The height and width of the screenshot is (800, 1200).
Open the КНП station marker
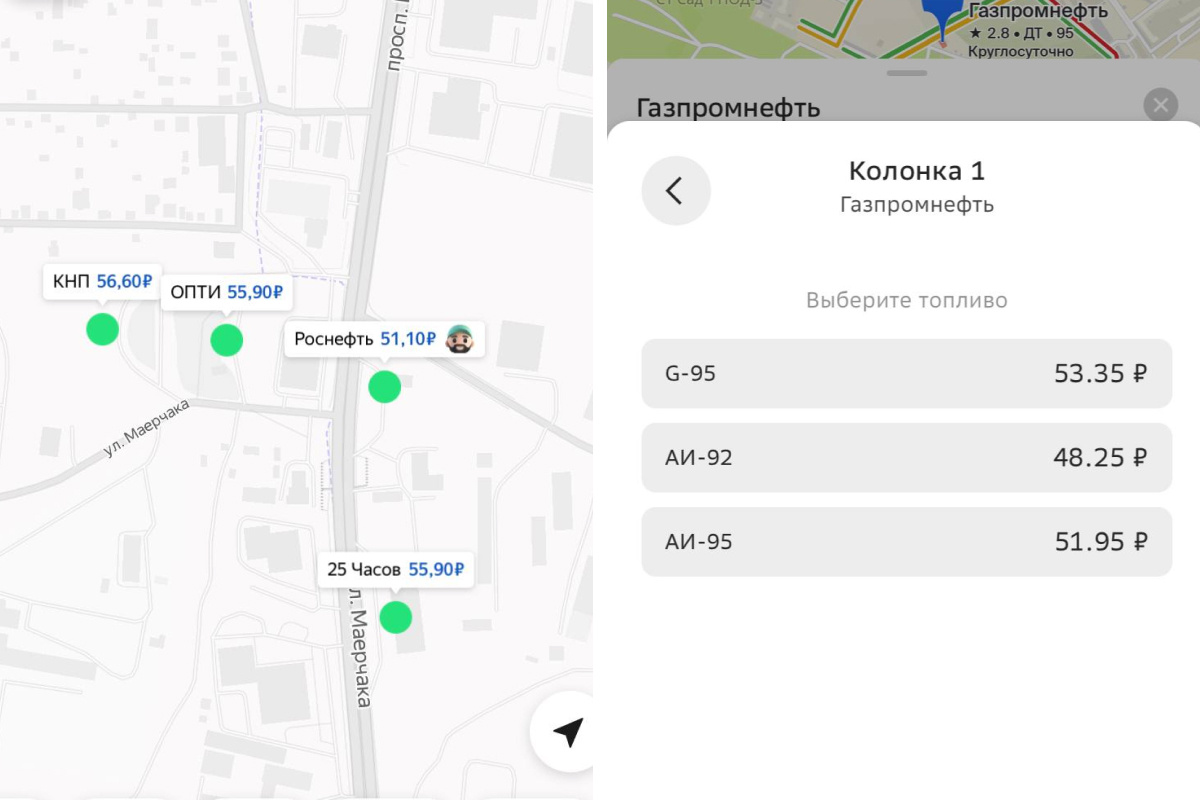pyautogui.click(x=102, y=328)
